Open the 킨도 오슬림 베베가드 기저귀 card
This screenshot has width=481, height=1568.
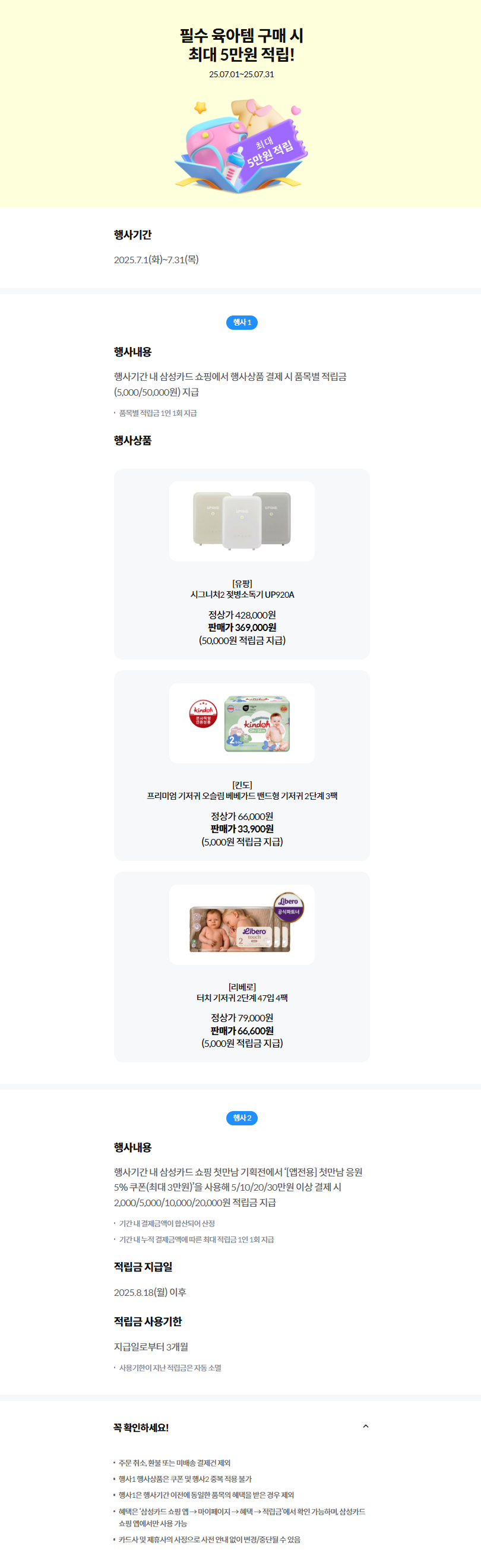click(242, 765)
